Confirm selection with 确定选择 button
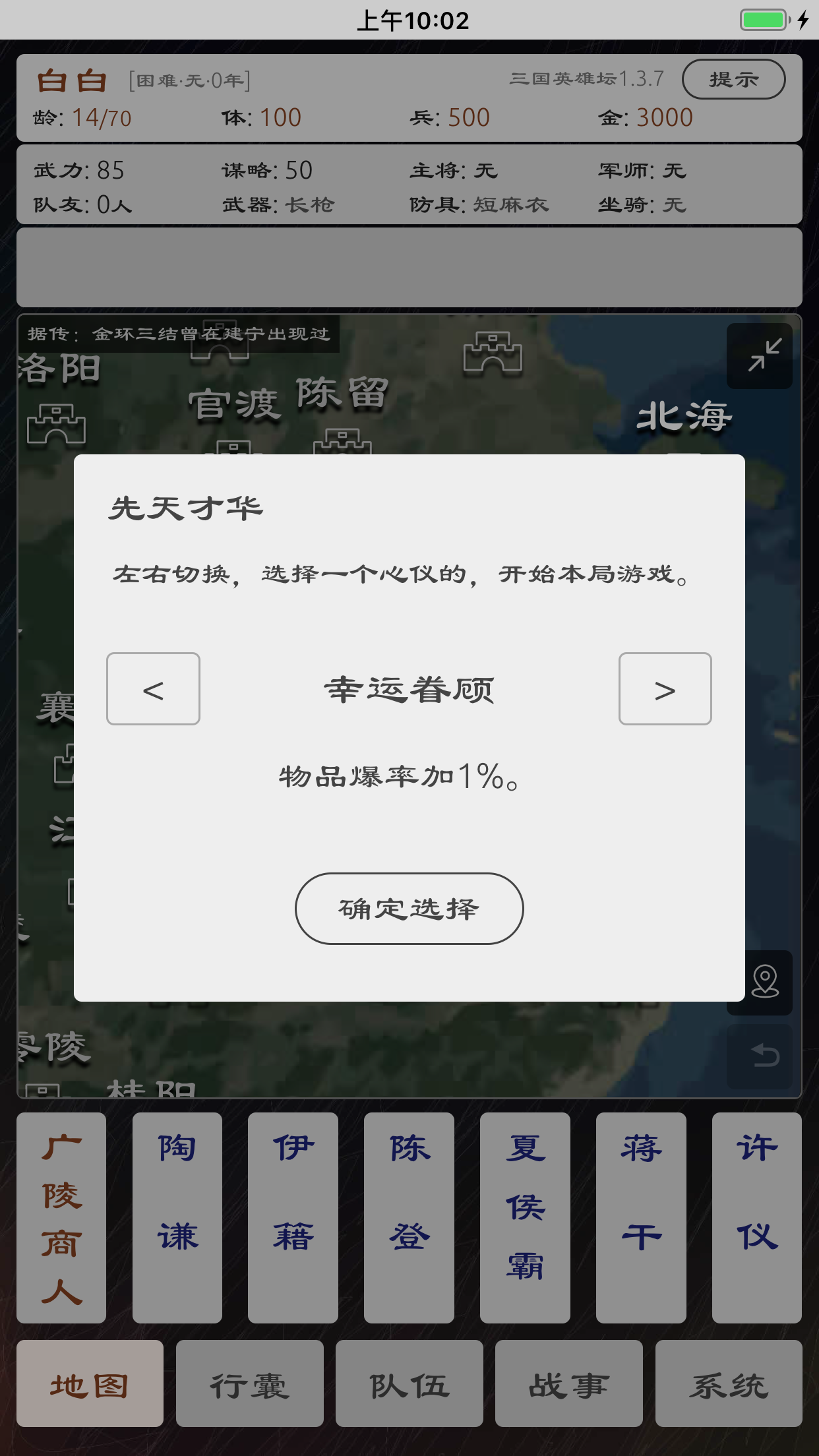This screenshot has height=1456, width=819. pos(409,909)
